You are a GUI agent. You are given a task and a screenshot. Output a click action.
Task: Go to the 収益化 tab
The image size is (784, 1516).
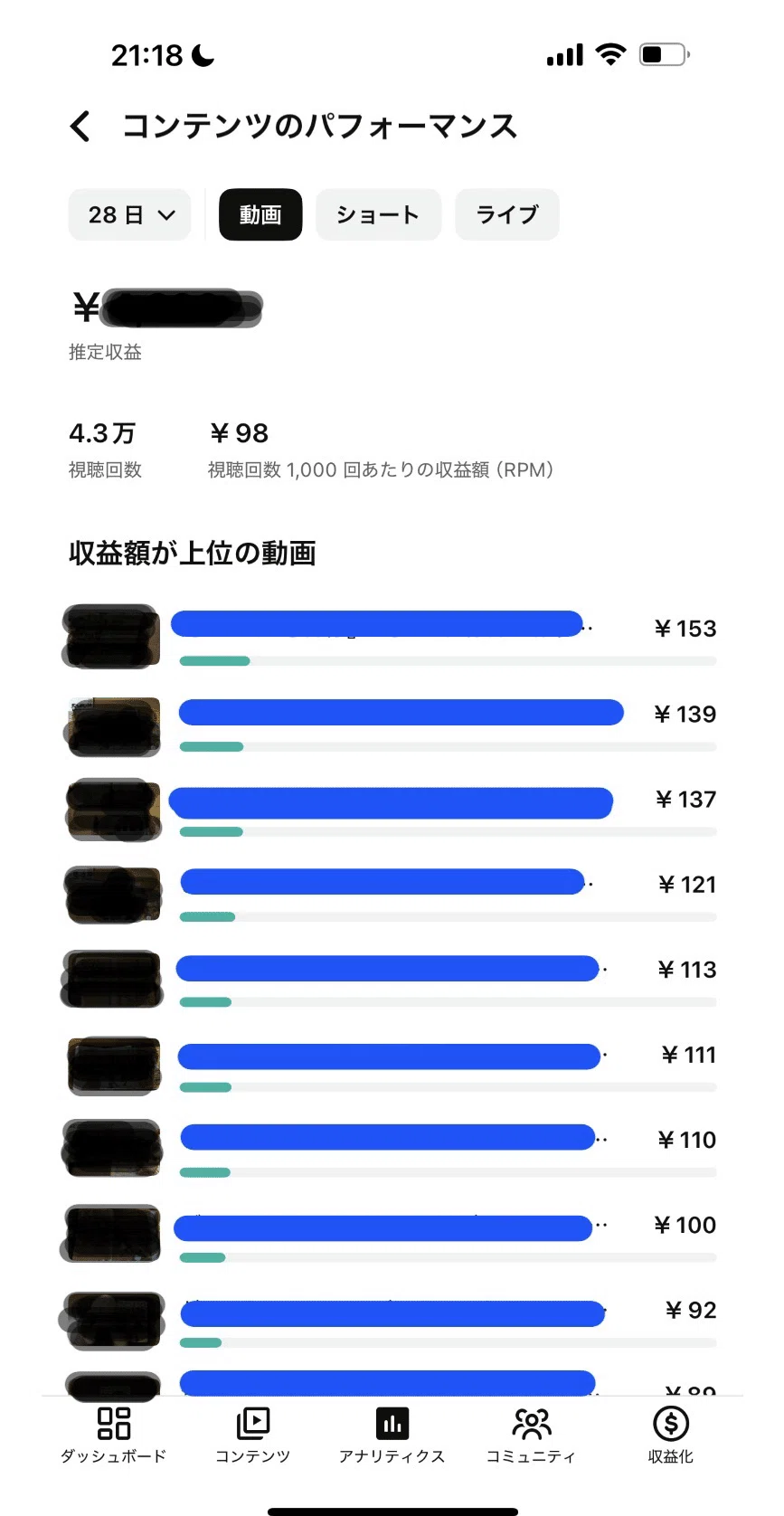click(671, 1435)
